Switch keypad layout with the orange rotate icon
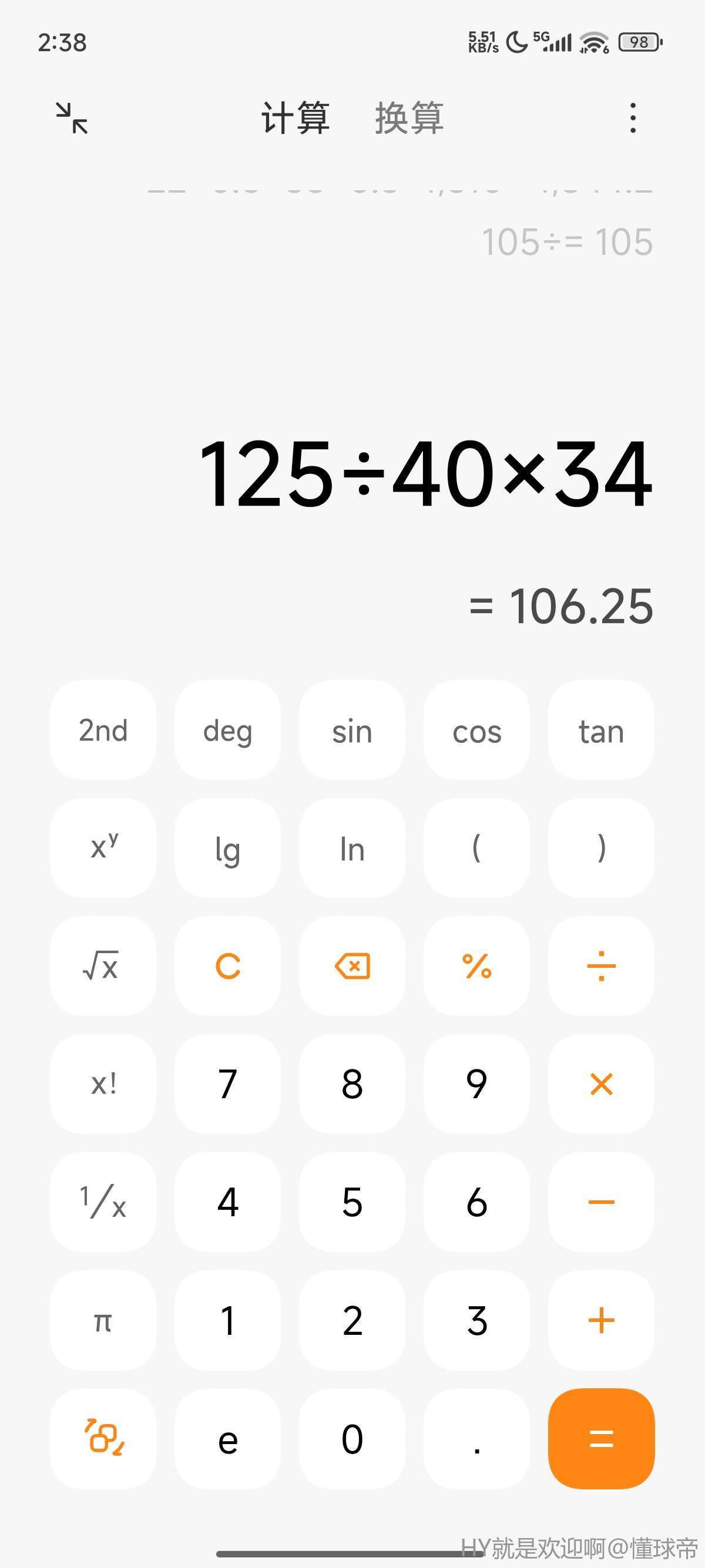The height and width of the screenshot is (1568, 705). point(103,1438)
